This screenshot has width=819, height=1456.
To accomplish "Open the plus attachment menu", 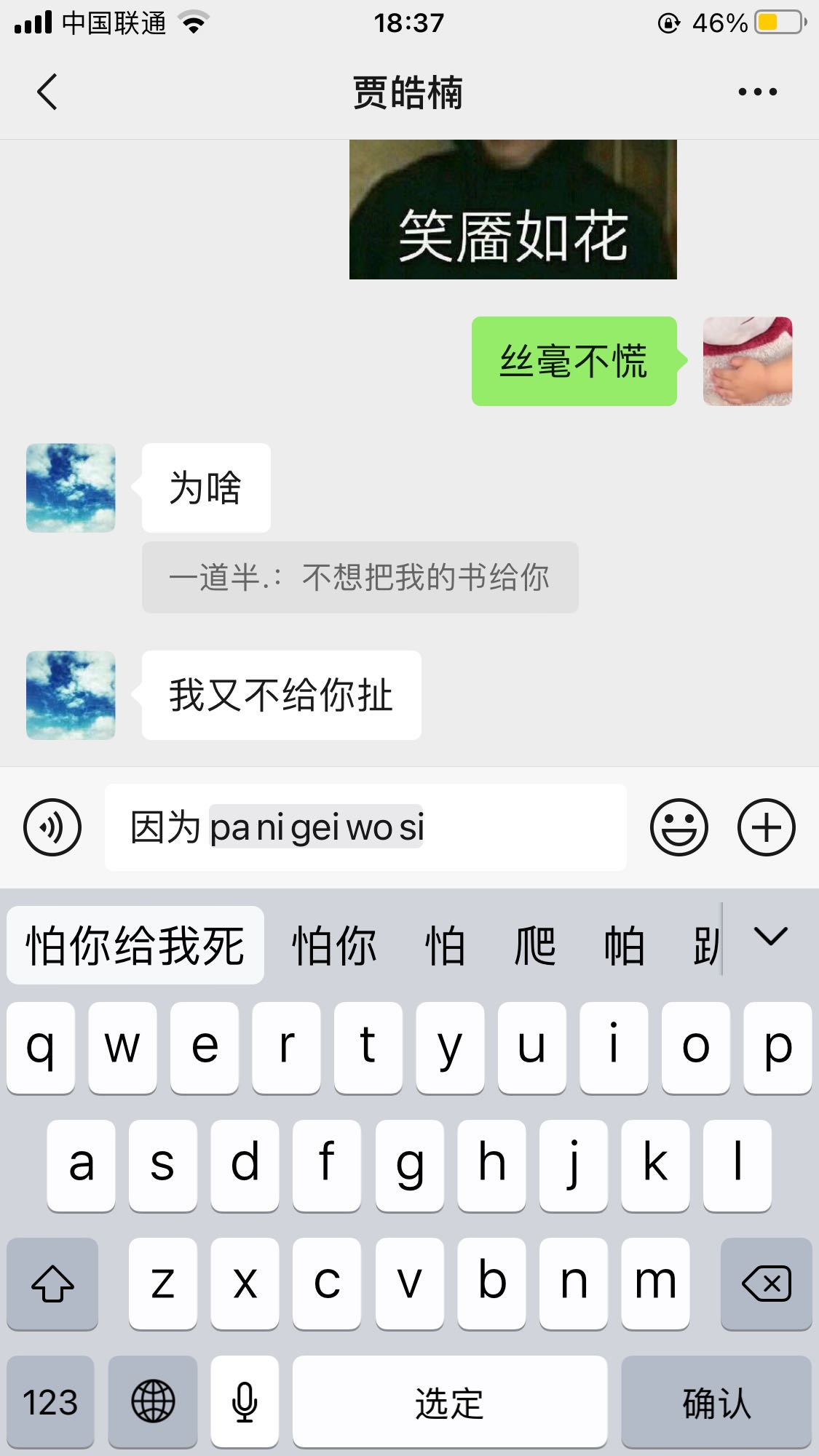I will [x=766, y=827].
